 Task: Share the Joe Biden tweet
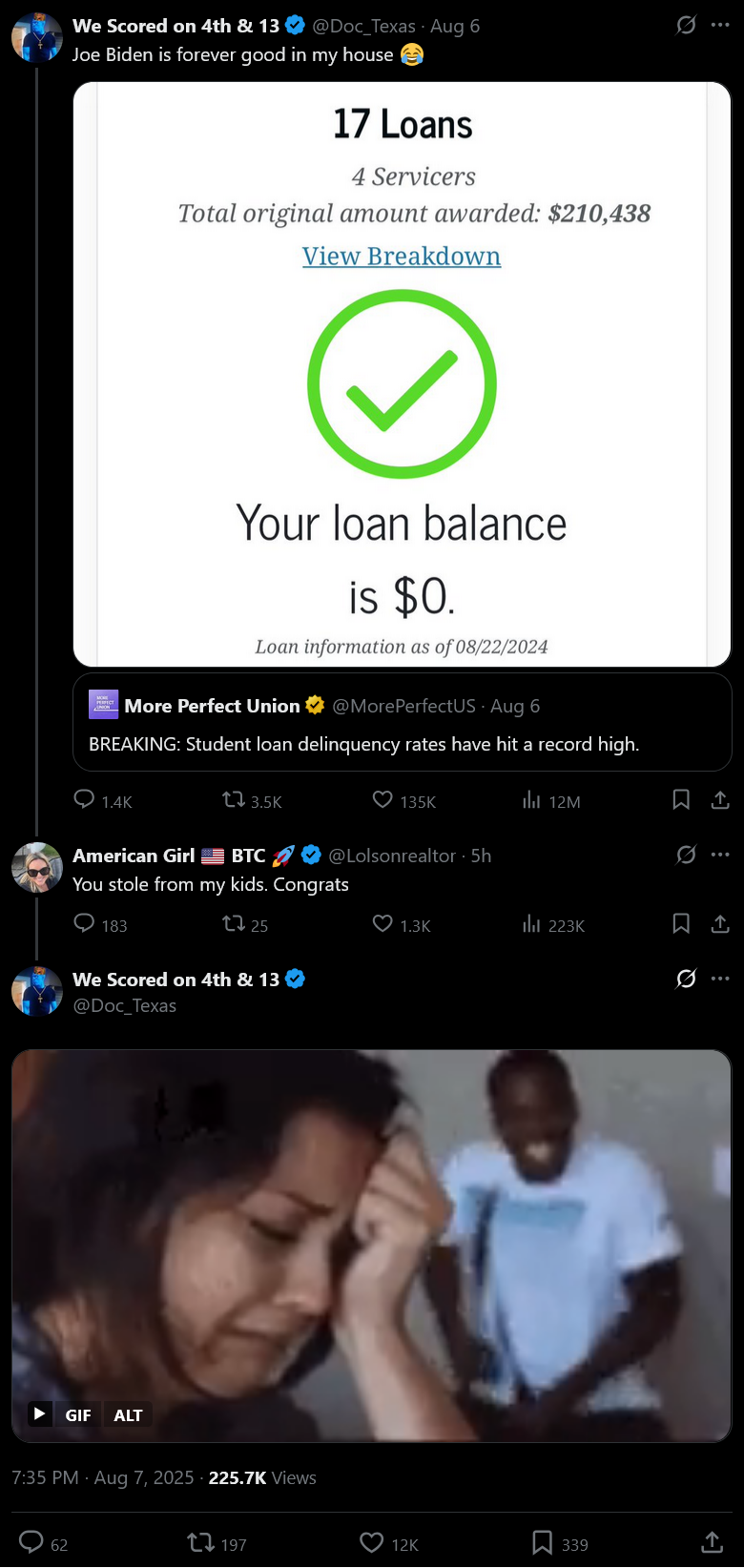coord(720,800)
